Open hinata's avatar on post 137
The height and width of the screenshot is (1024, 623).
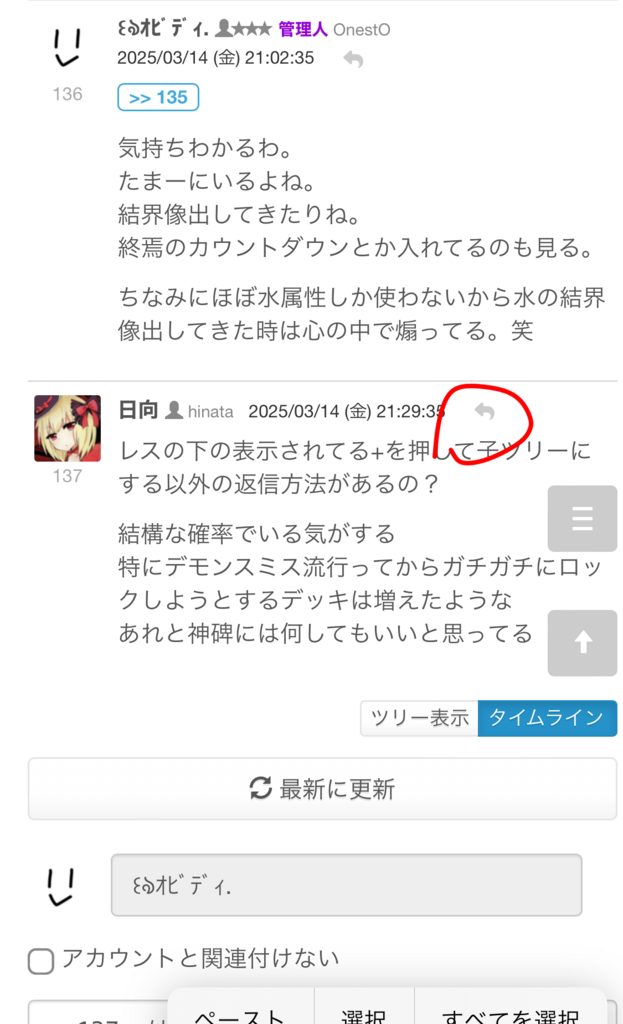(x=67, y=428)
